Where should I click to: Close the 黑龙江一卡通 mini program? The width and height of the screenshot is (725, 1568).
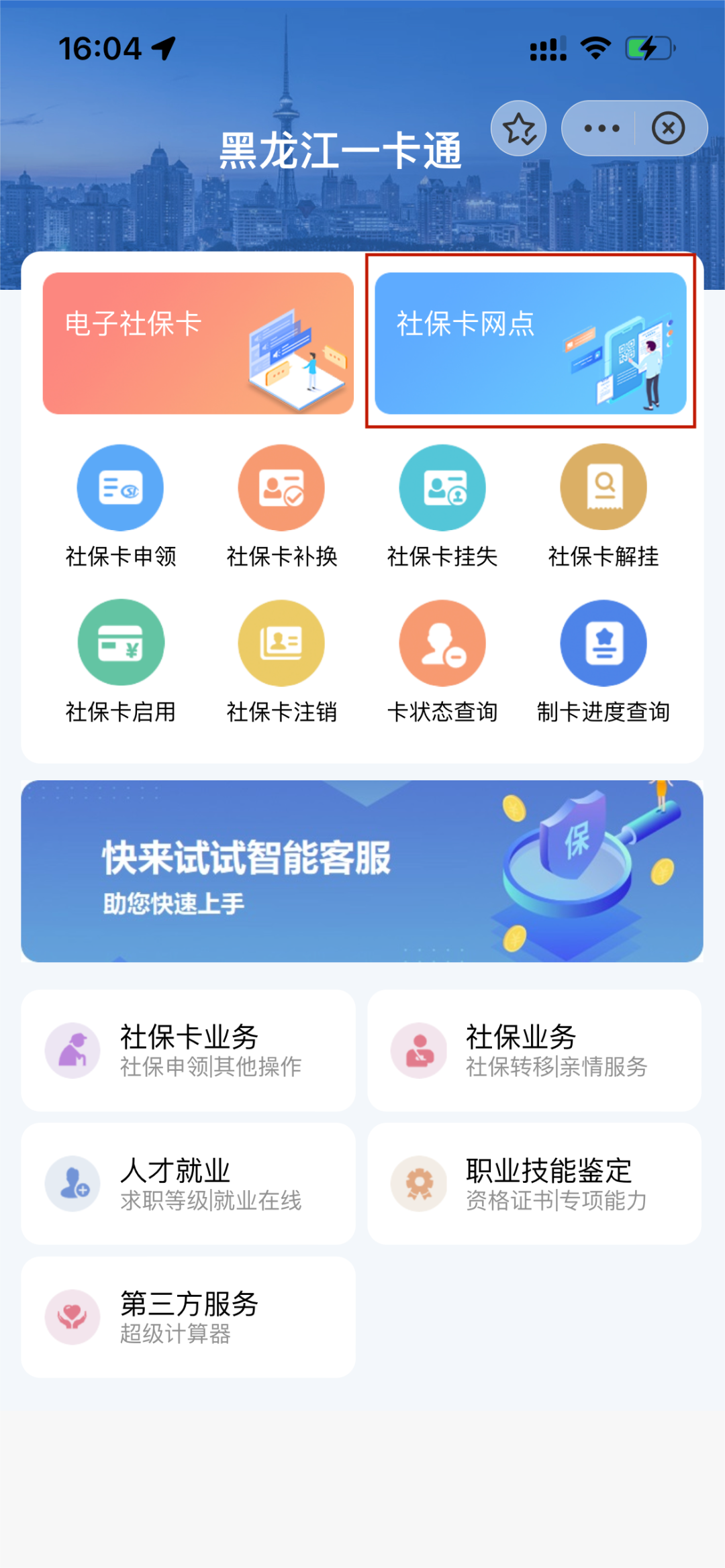(x=668, y=129)
